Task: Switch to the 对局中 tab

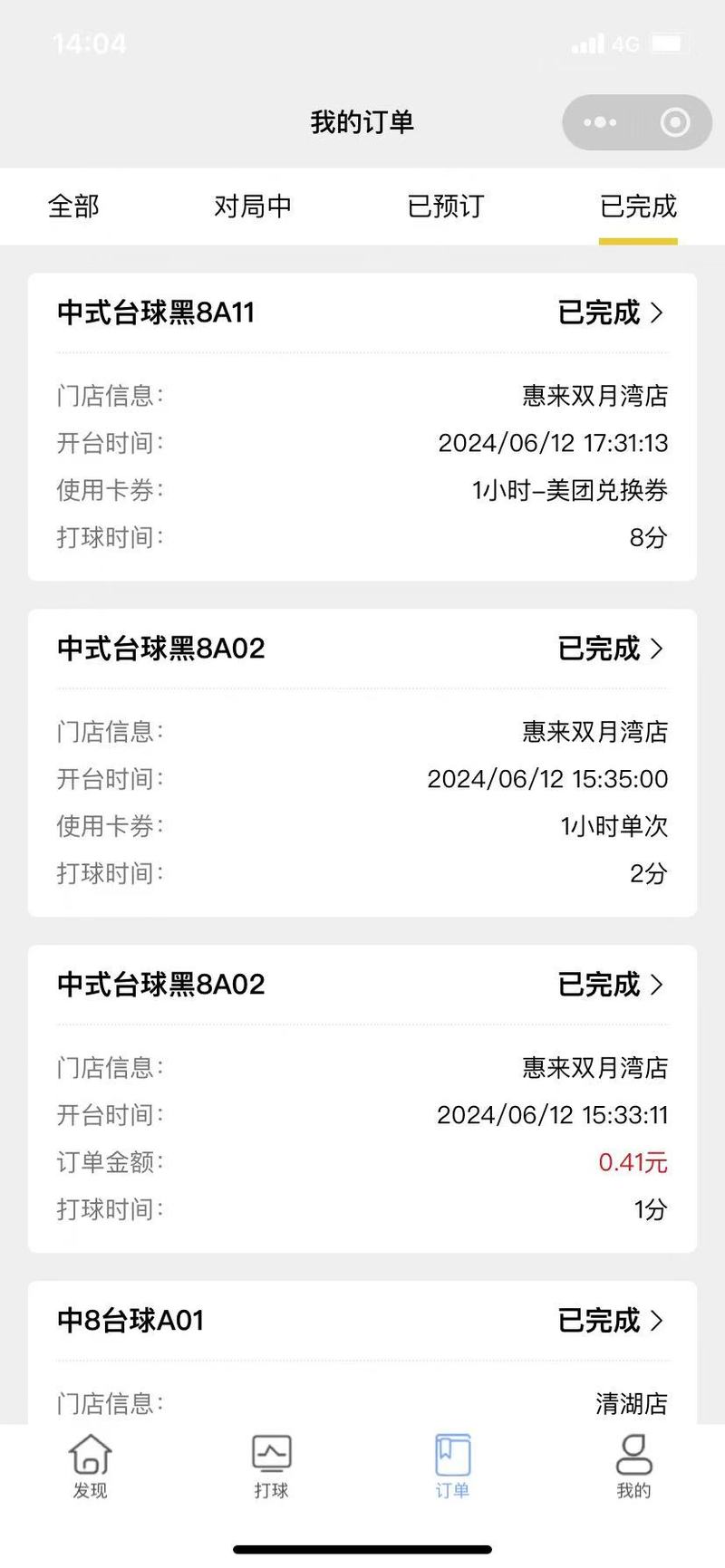Action: point(253,207)
